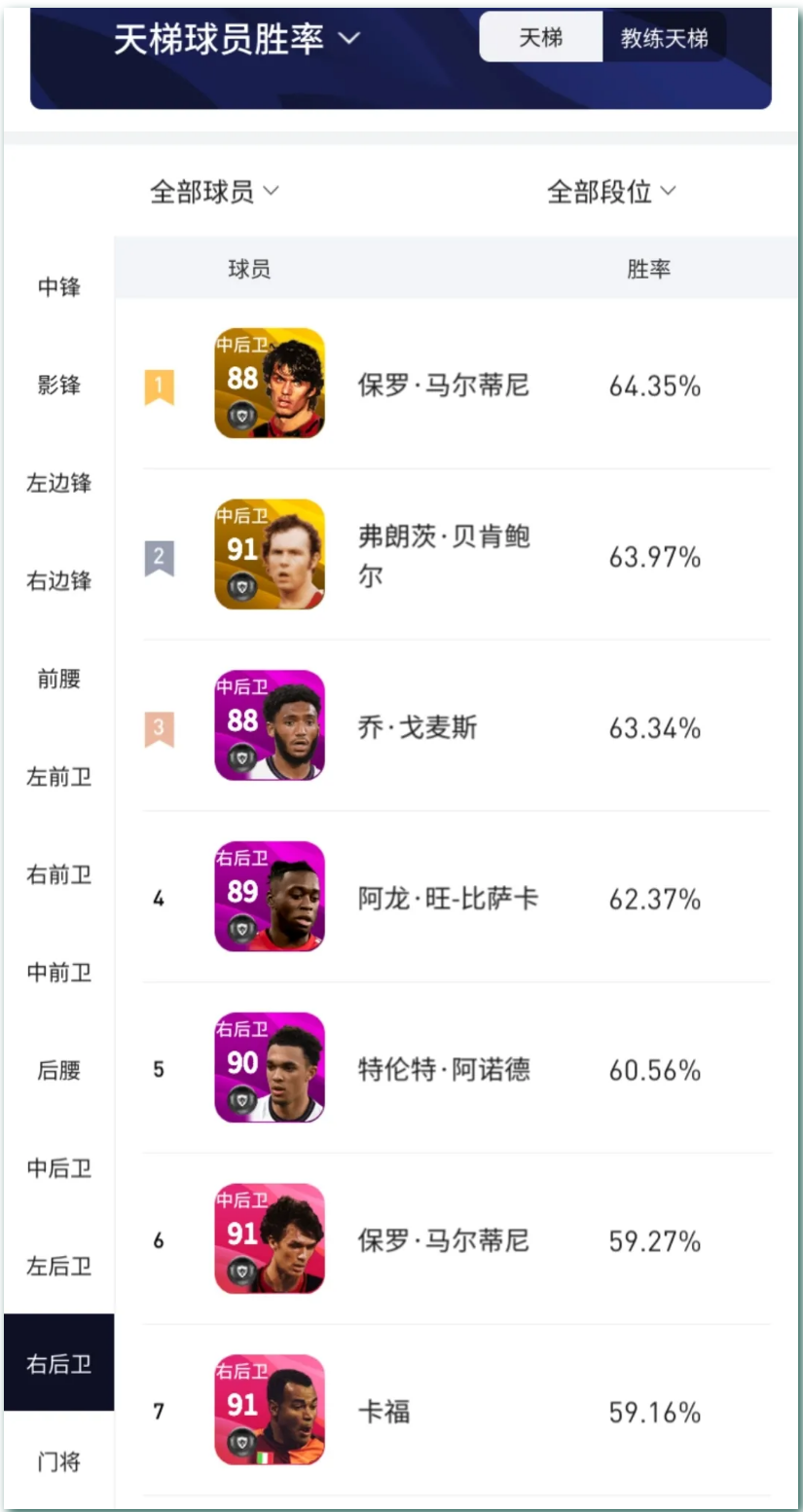Viewport: 803px width, 1512px height.
Task: View 特伦特·阿诺德 player details
Action: (x=456, y=1068)
